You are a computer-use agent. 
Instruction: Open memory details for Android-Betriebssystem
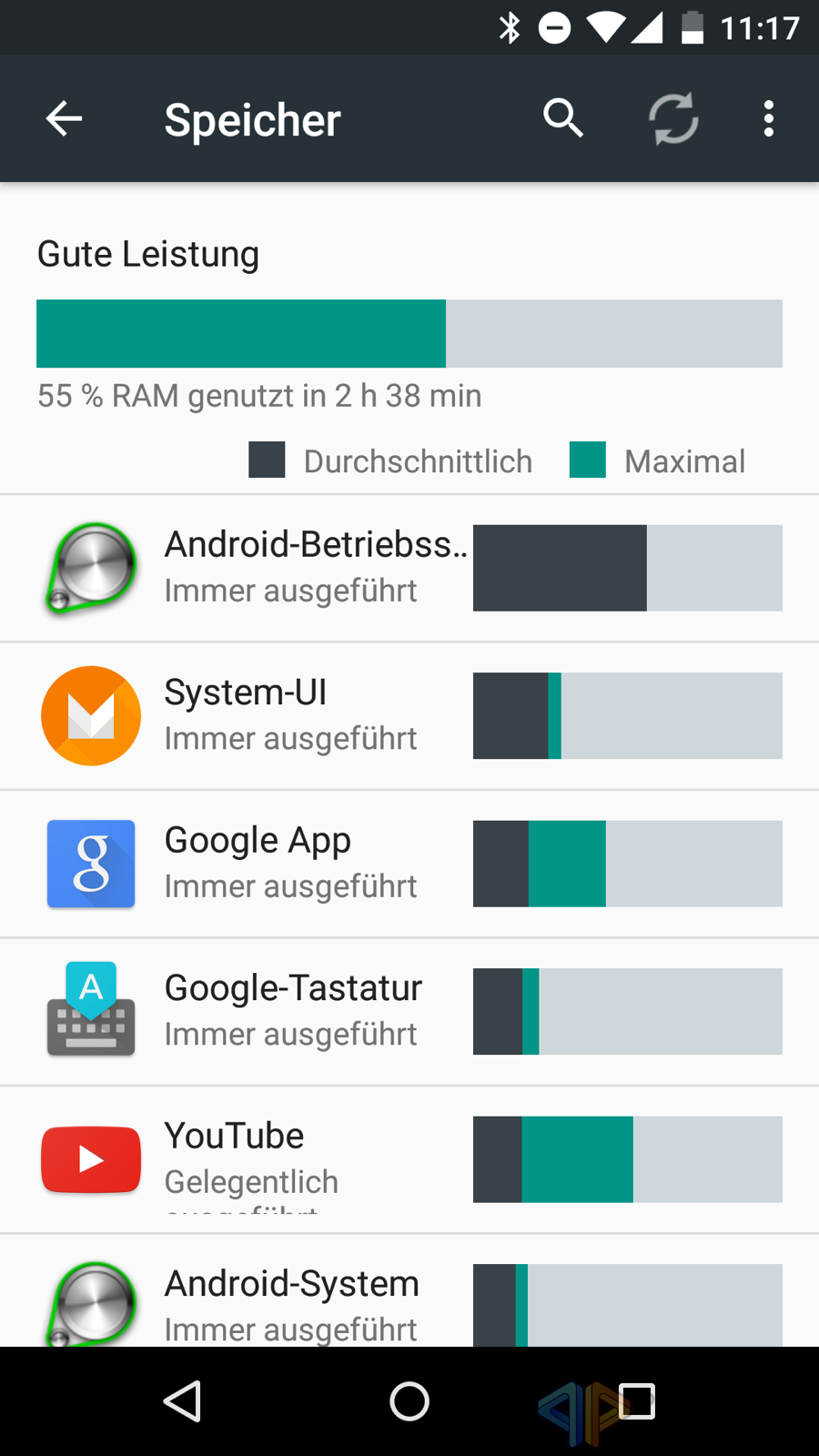[409, 568]
